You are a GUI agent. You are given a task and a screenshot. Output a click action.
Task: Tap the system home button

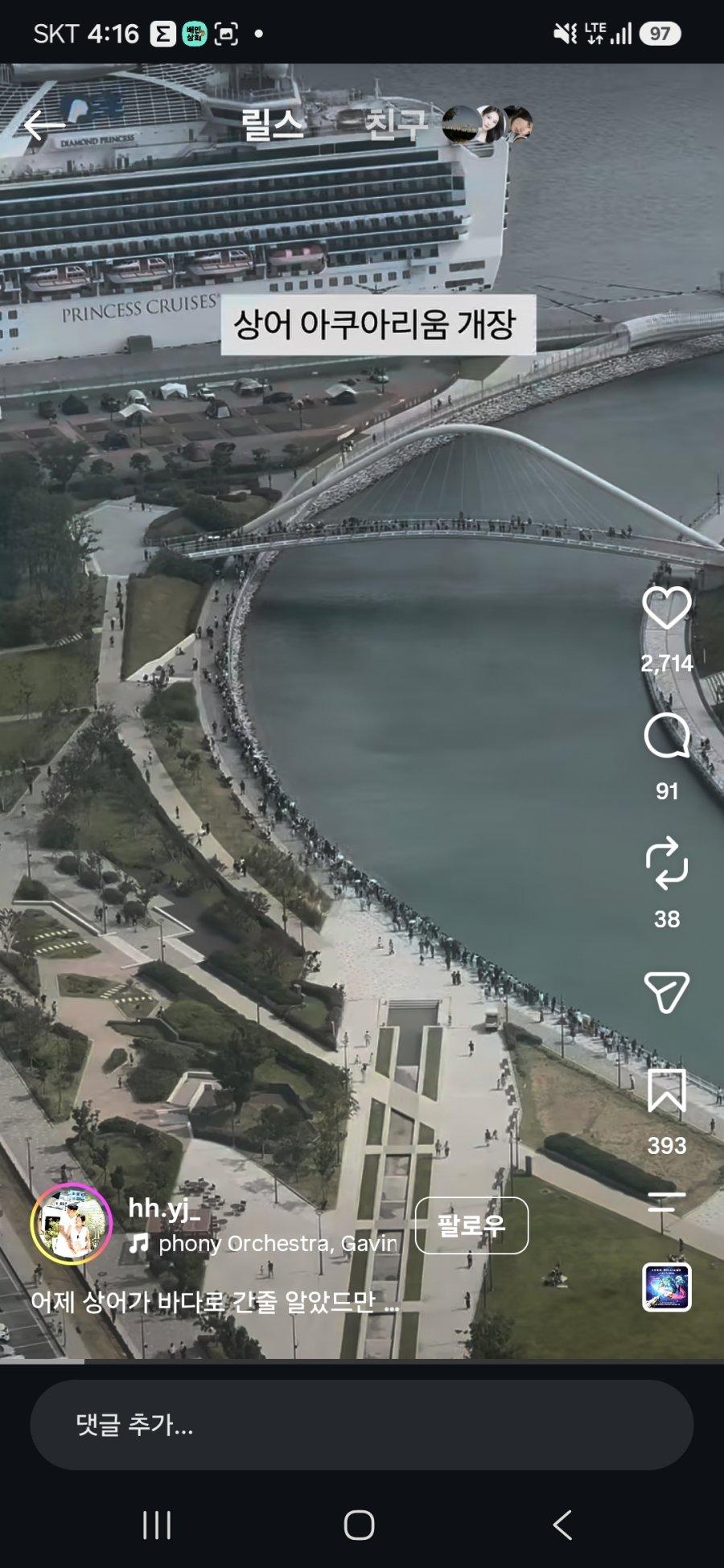coord(360,1525)
